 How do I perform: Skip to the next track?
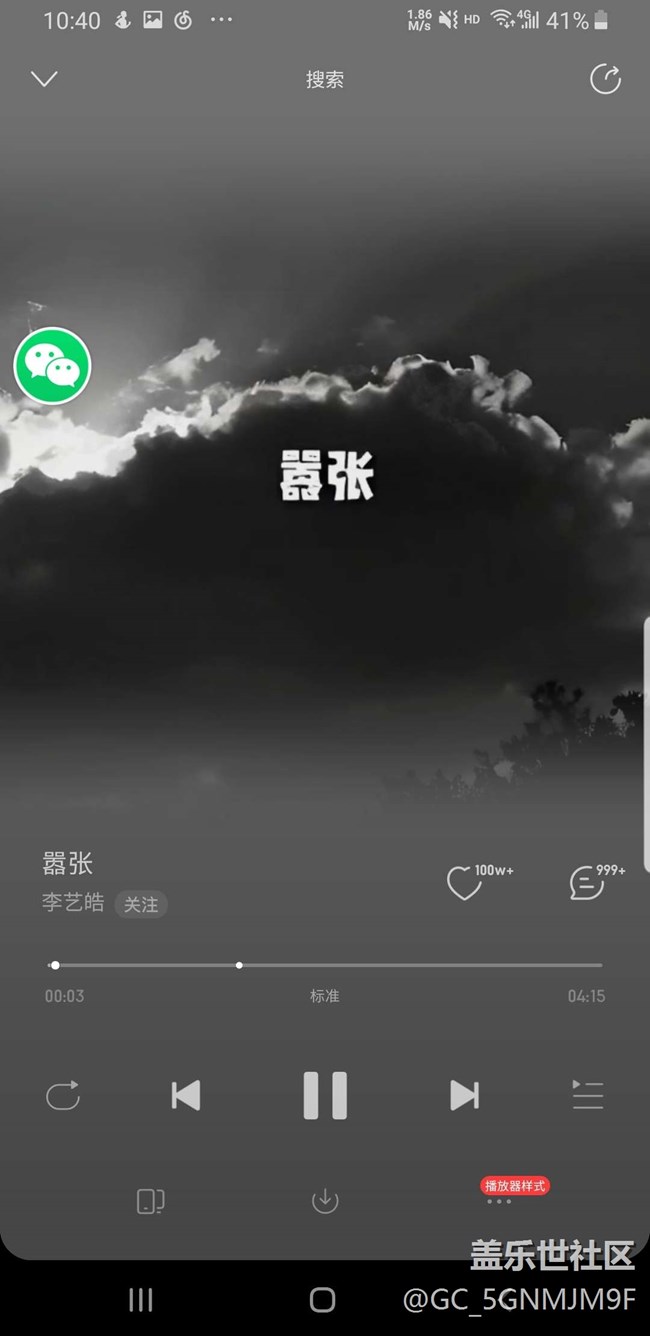click(464, 1095)
